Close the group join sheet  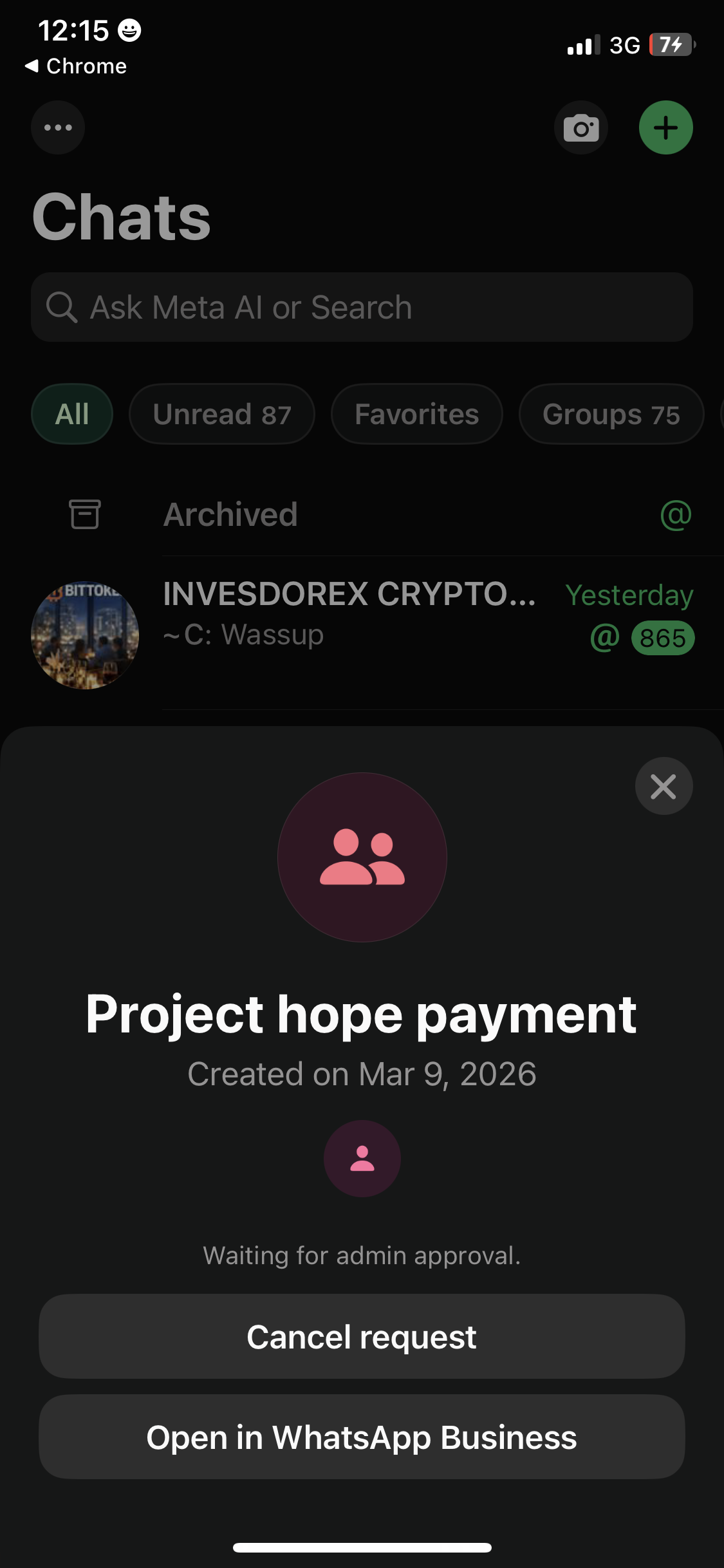coord(664,786)
